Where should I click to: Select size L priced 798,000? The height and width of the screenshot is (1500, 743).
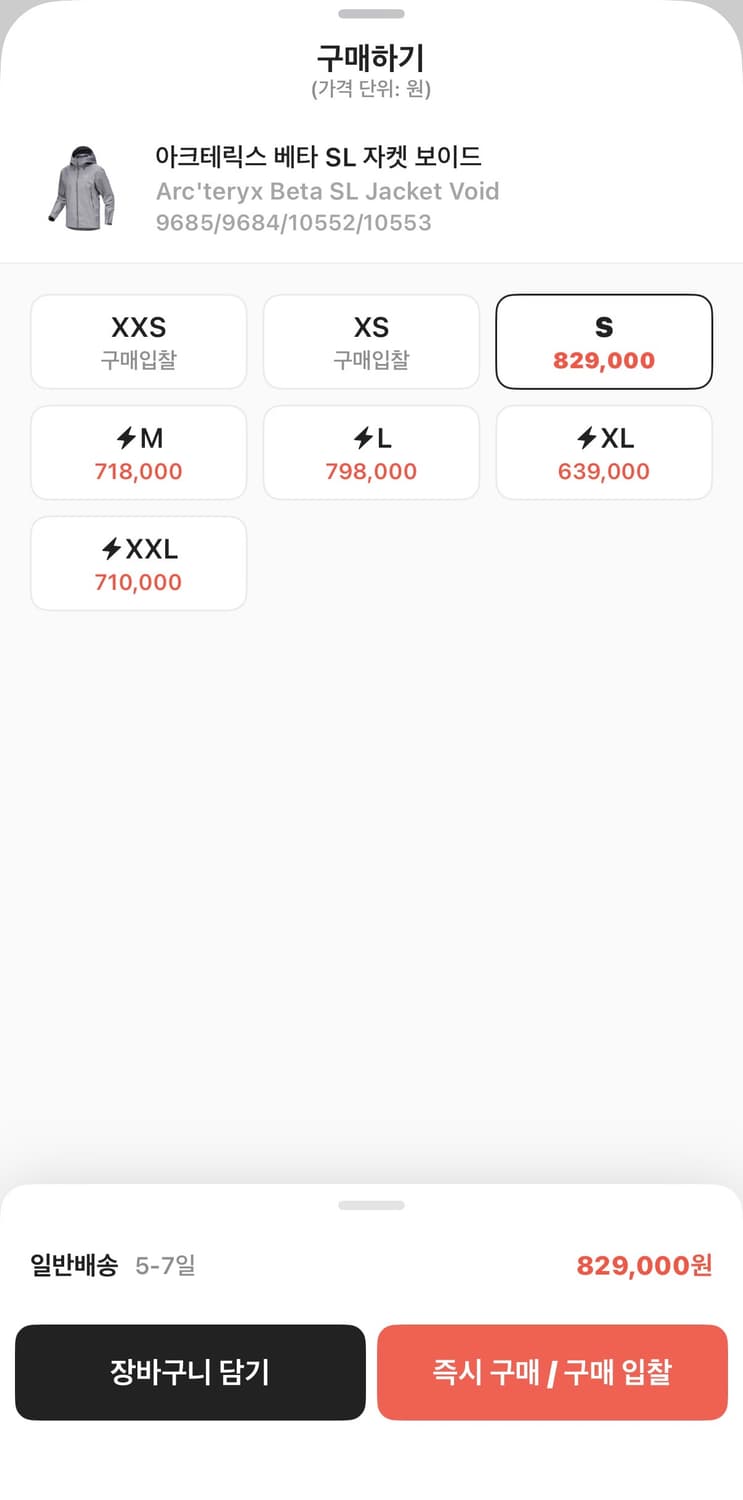tap(371, 452)
